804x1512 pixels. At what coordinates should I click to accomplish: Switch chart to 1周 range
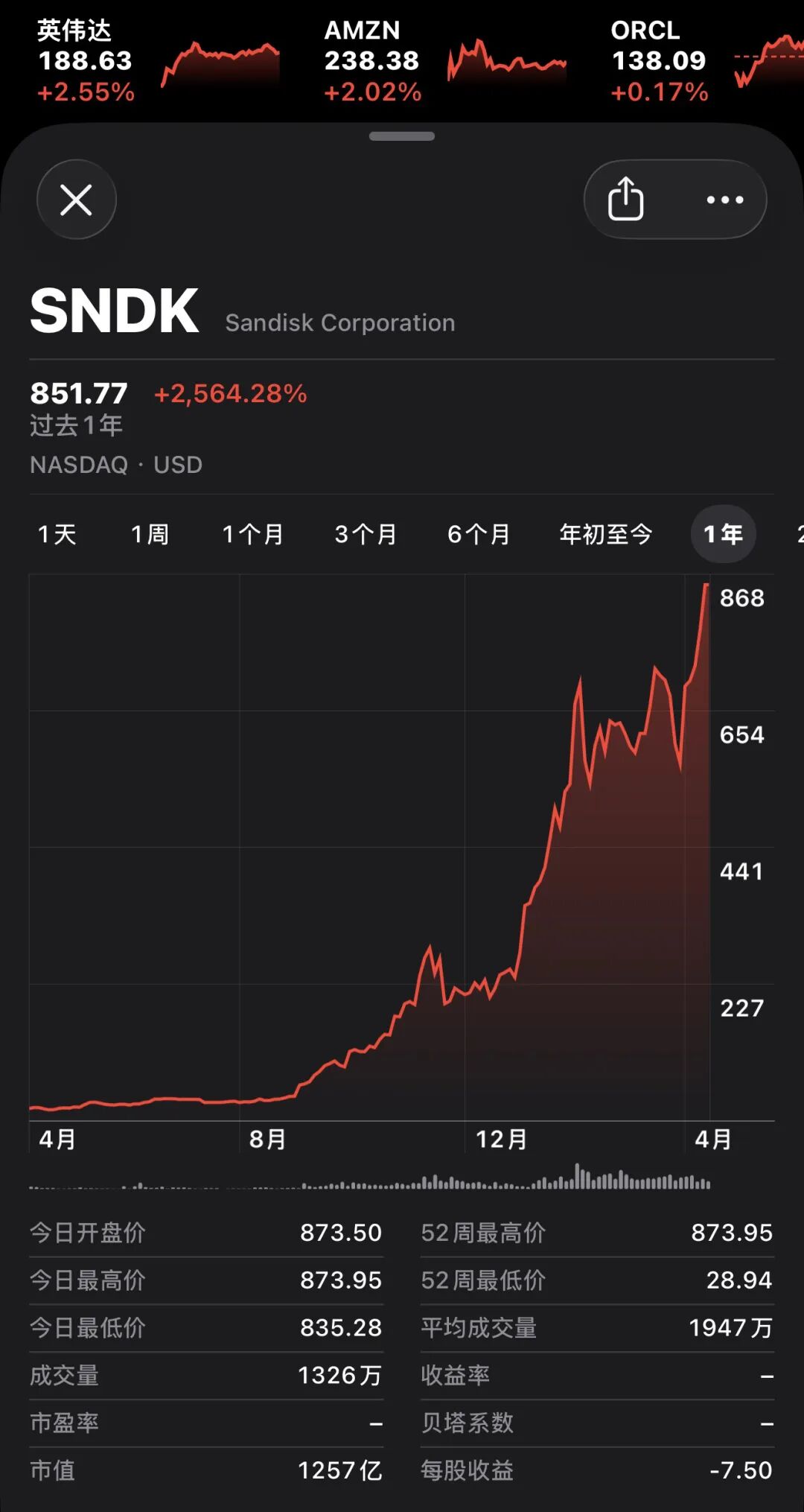click(150, 534)
